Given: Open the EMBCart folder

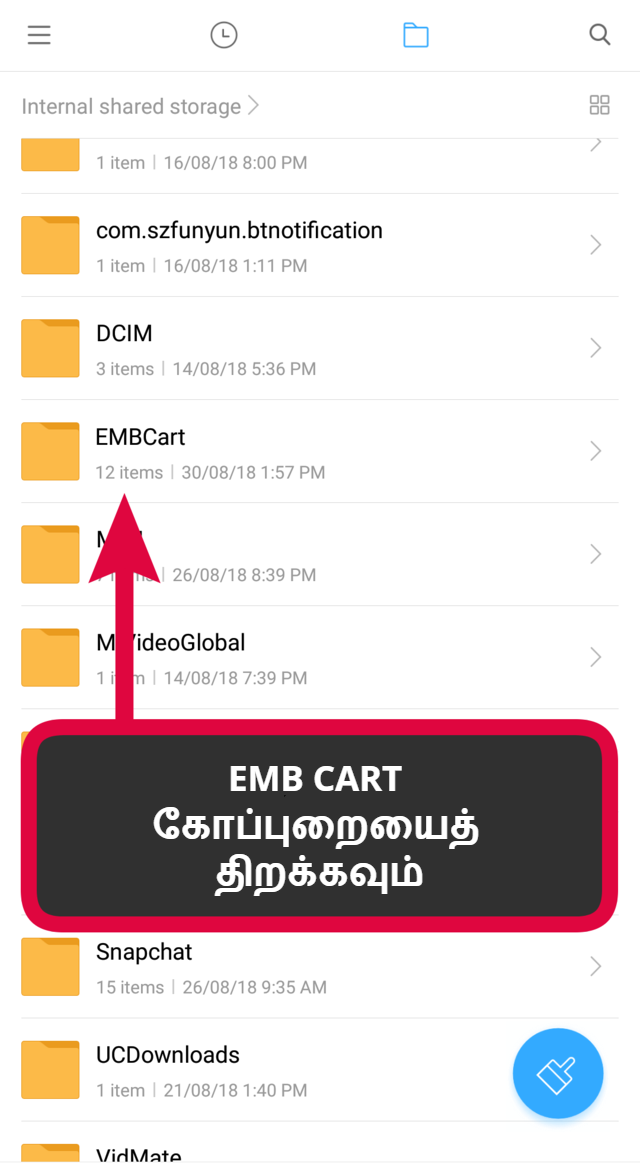Looking at the screenshot, I should pyautogui.click(x=300, y=452).
